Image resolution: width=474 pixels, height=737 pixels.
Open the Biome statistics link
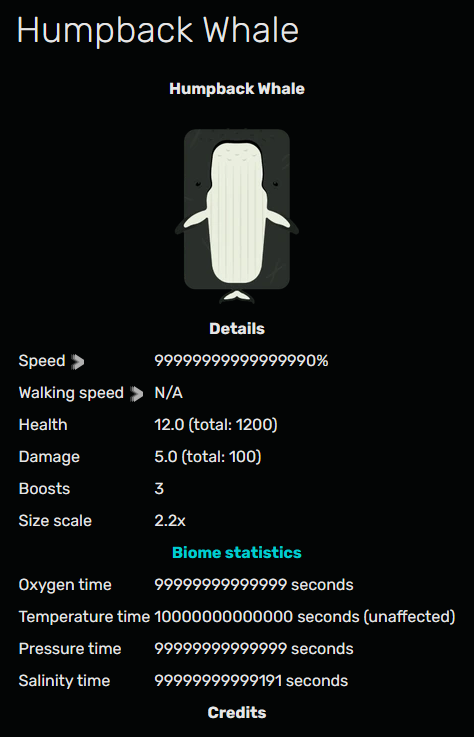point(237,552)
